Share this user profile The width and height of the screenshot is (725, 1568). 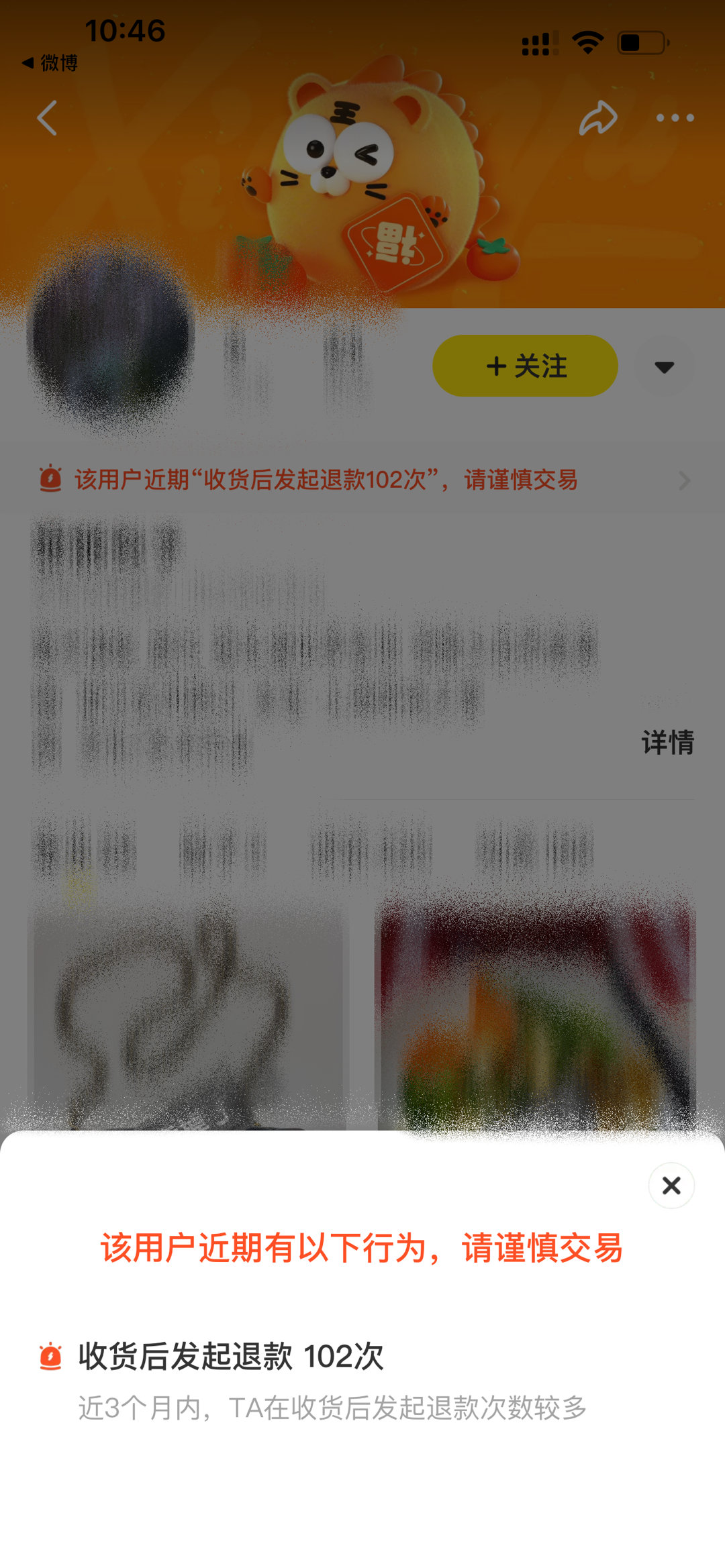597,118
